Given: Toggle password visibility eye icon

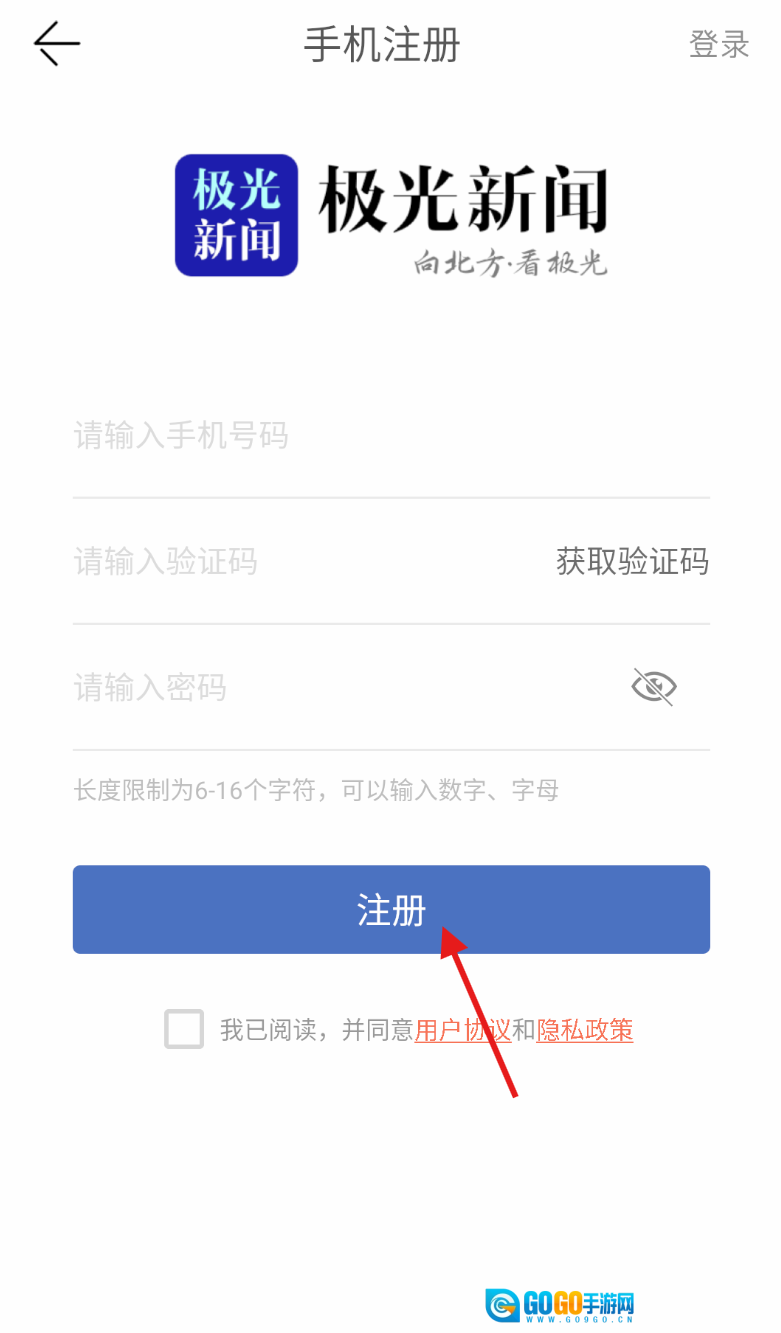Looking at the screenshot, I should pos(654,687).
